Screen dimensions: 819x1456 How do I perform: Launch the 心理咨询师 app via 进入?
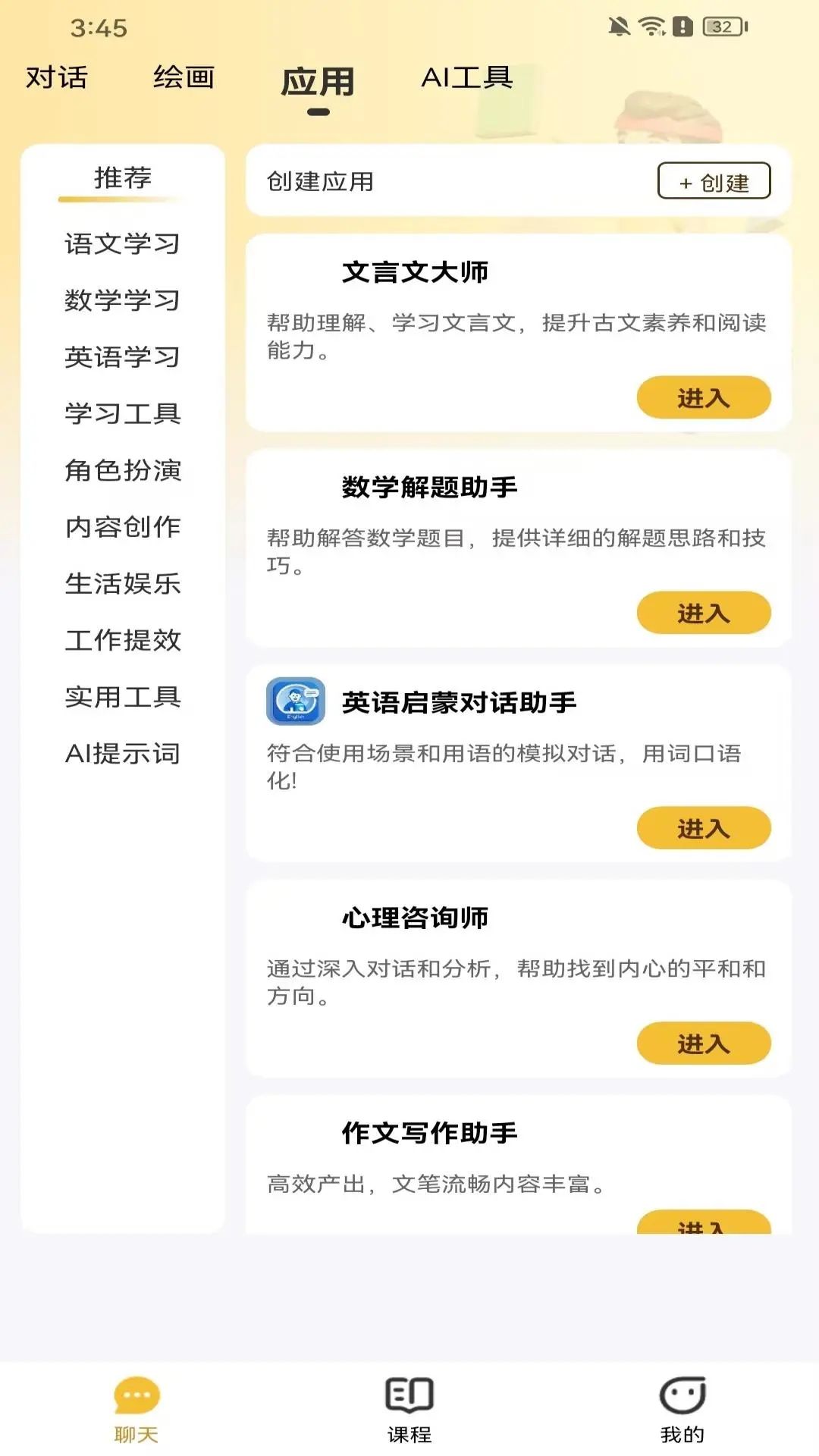pos(703,1043)
